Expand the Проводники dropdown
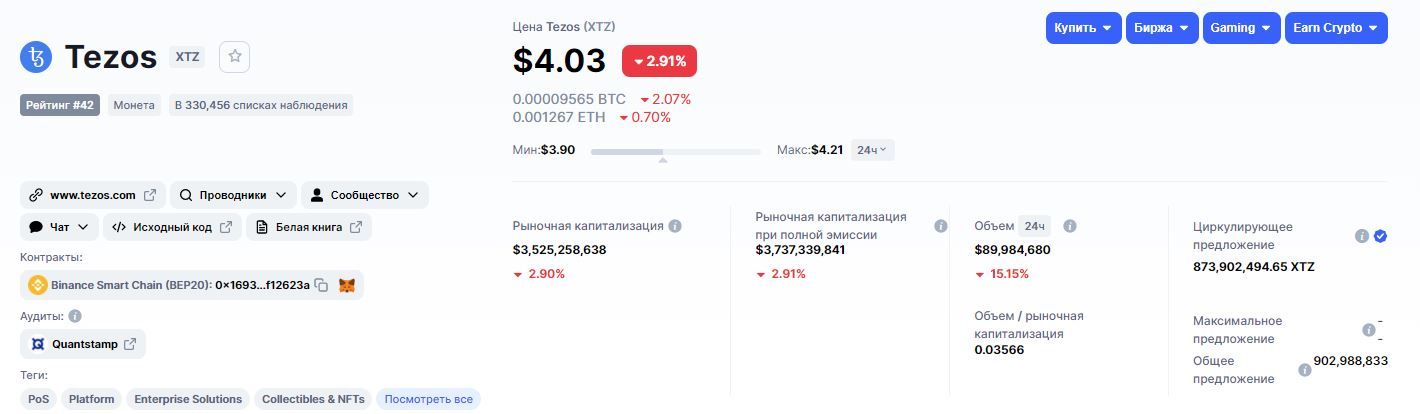Image resolution: width=1420 pixels, height=414 pixels. point(233,195)
